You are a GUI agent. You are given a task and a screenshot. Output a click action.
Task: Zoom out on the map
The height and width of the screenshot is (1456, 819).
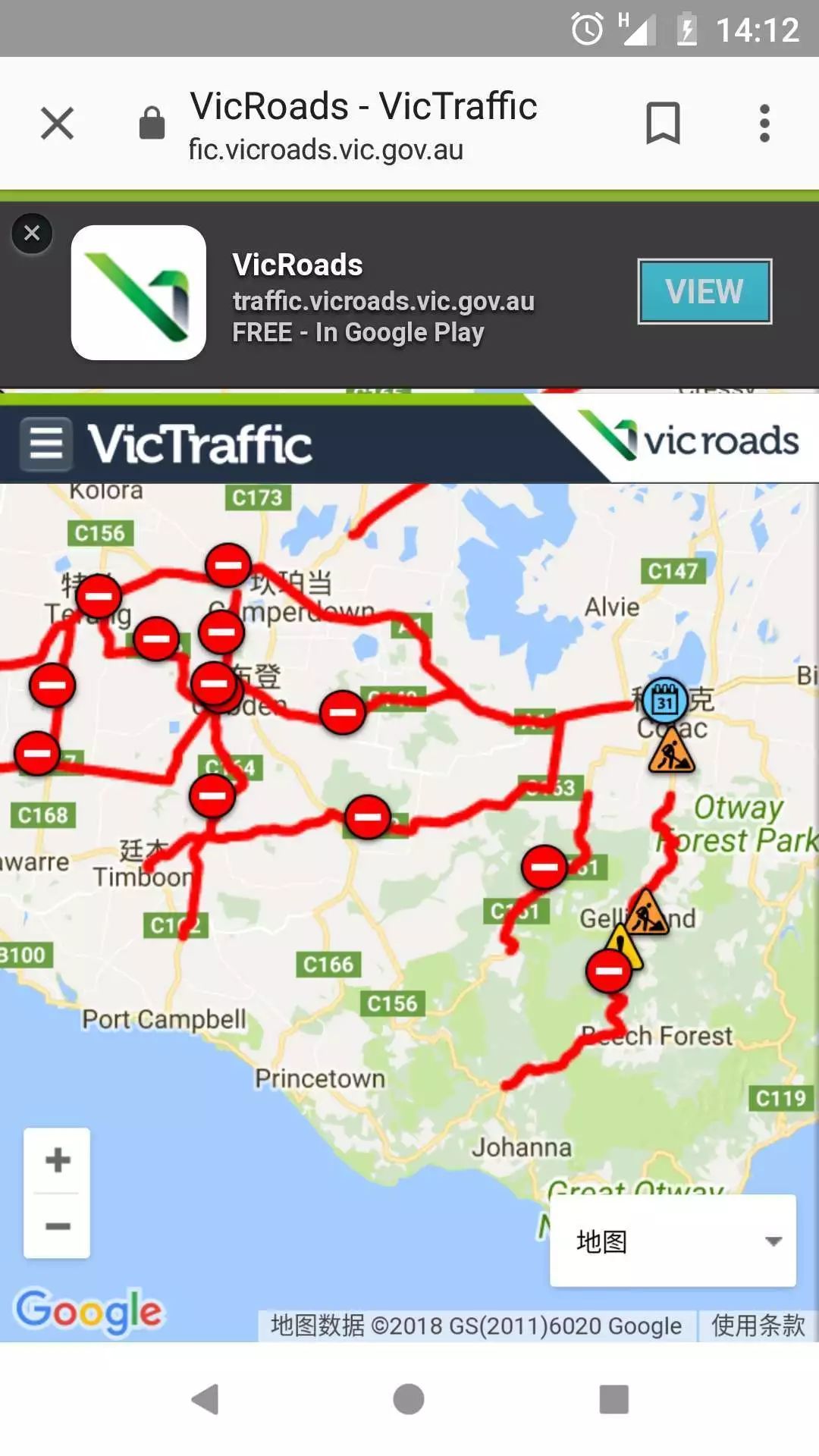tap(58, 1226)
